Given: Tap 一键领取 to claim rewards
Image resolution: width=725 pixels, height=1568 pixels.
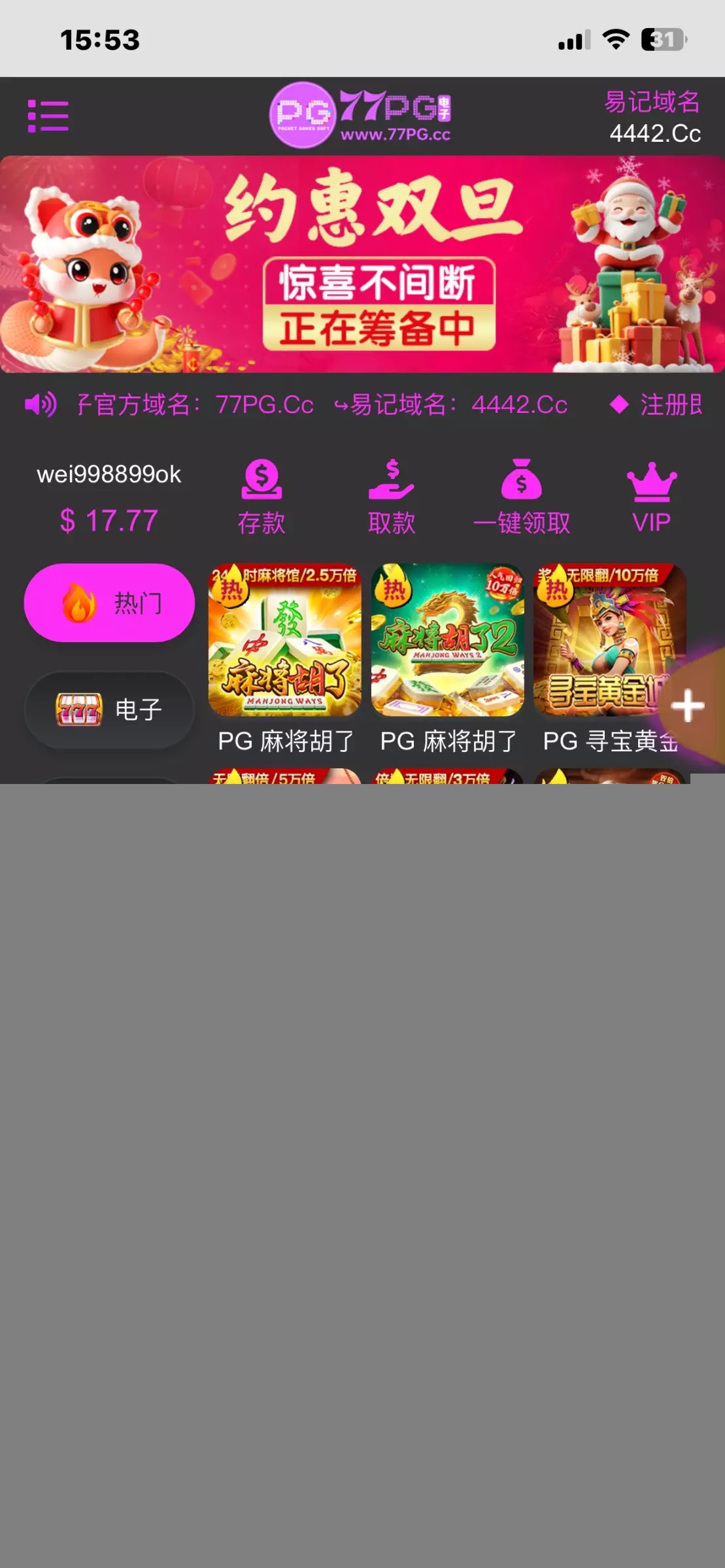Looking at the screenshot, I should pyautogui.click(x=521, y=496).
